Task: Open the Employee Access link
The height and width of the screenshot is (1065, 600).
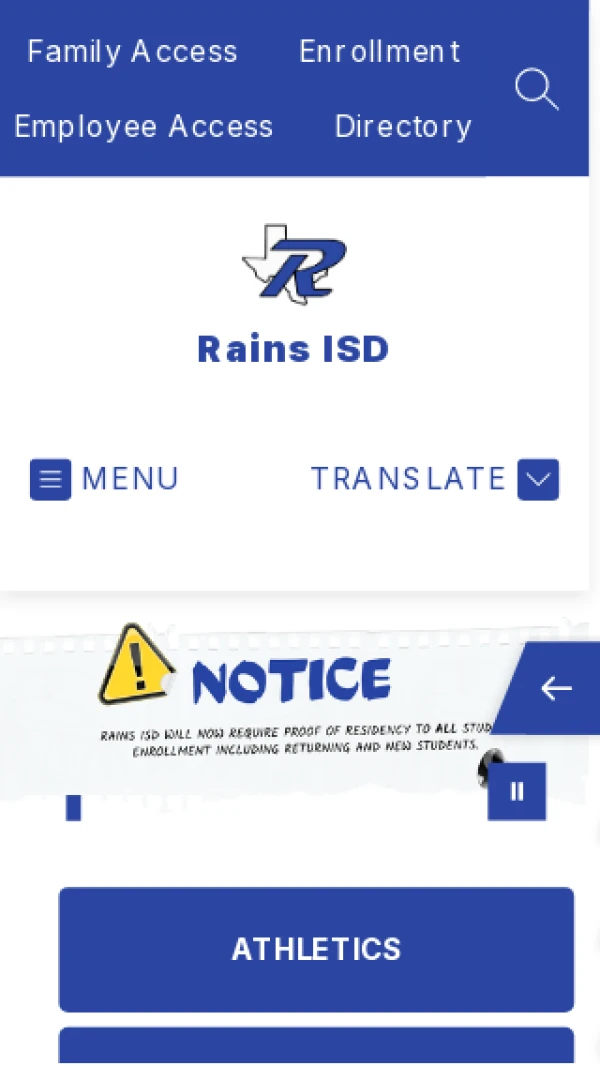Action: [x=143, y=127]
